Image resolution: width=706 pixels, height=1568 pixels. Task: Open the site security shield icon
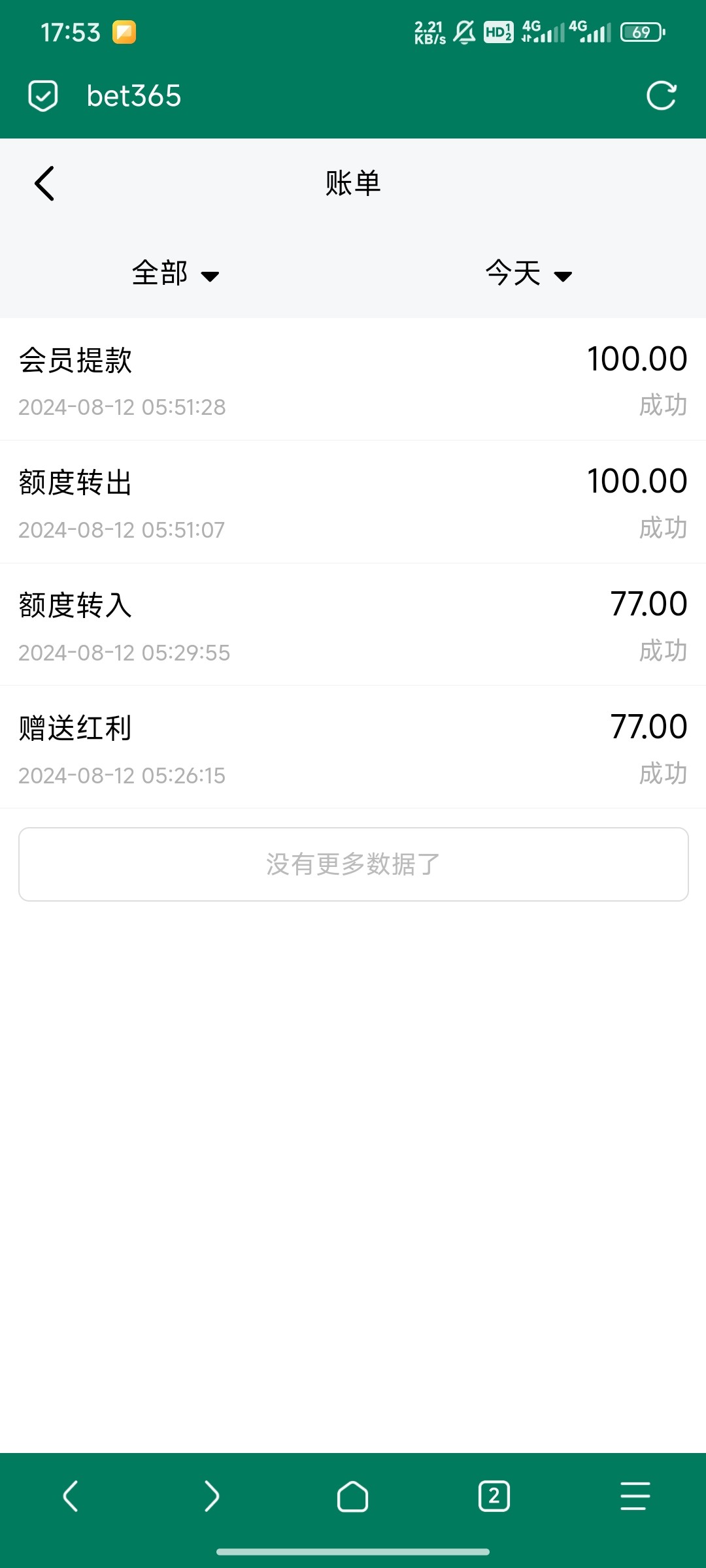pyautogui.click(x=43, y=96)
